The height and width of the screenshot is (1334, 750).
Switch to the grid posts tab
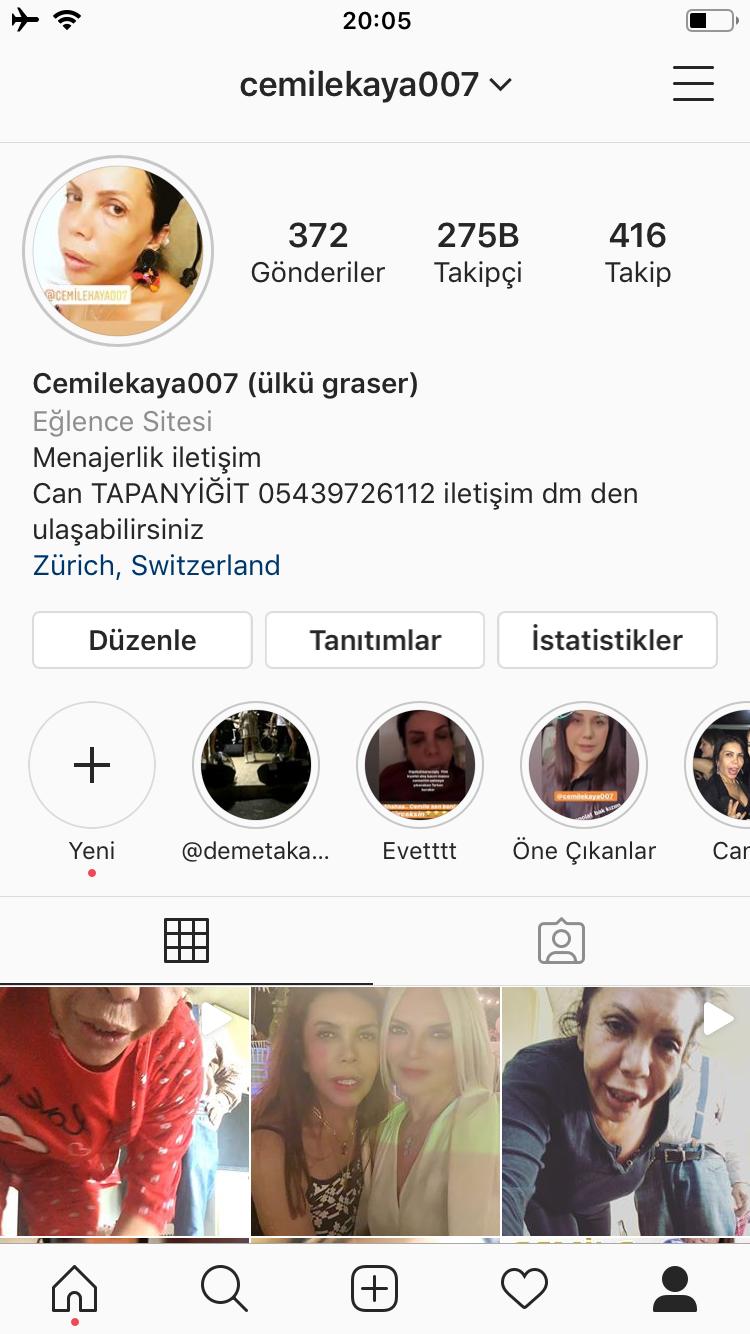point(186,941)
